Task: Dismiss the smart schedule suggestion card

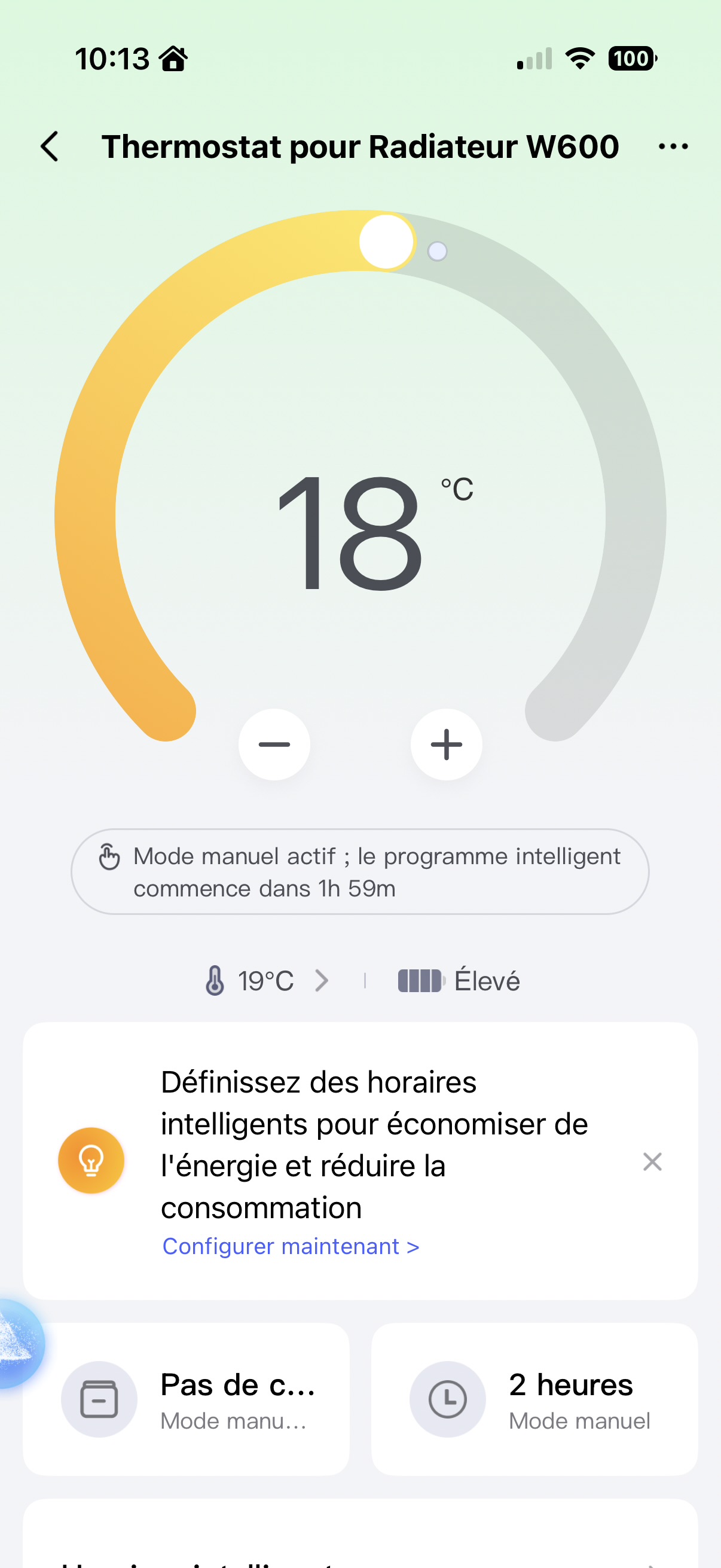Action: pos(652,1161)
